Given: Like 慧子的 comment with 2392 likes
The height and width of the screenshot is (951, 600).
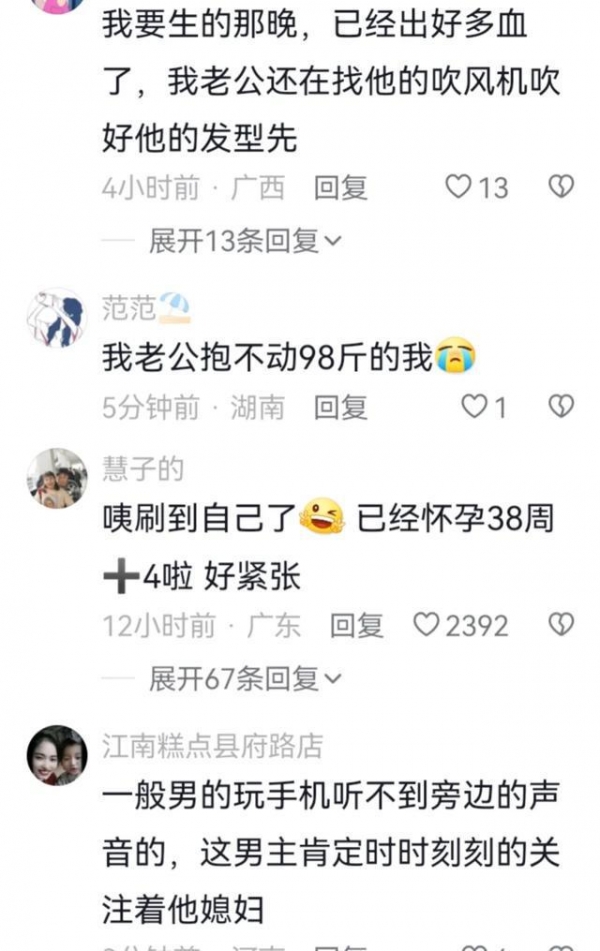Looking at the screenshot, I should pos(428,626).
